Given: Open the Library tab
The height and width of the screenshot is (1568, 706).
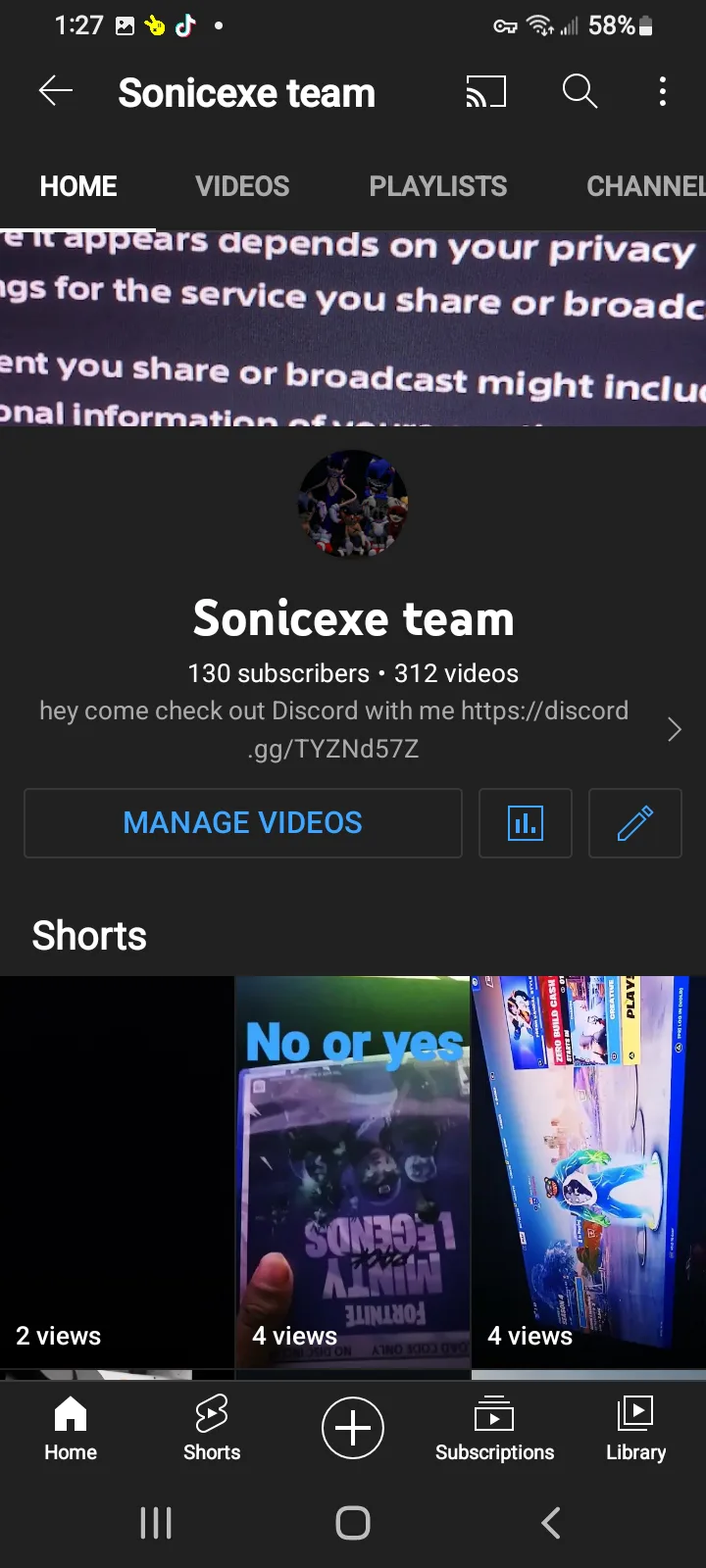Looking at the screenshot, I should (635, 1427).
